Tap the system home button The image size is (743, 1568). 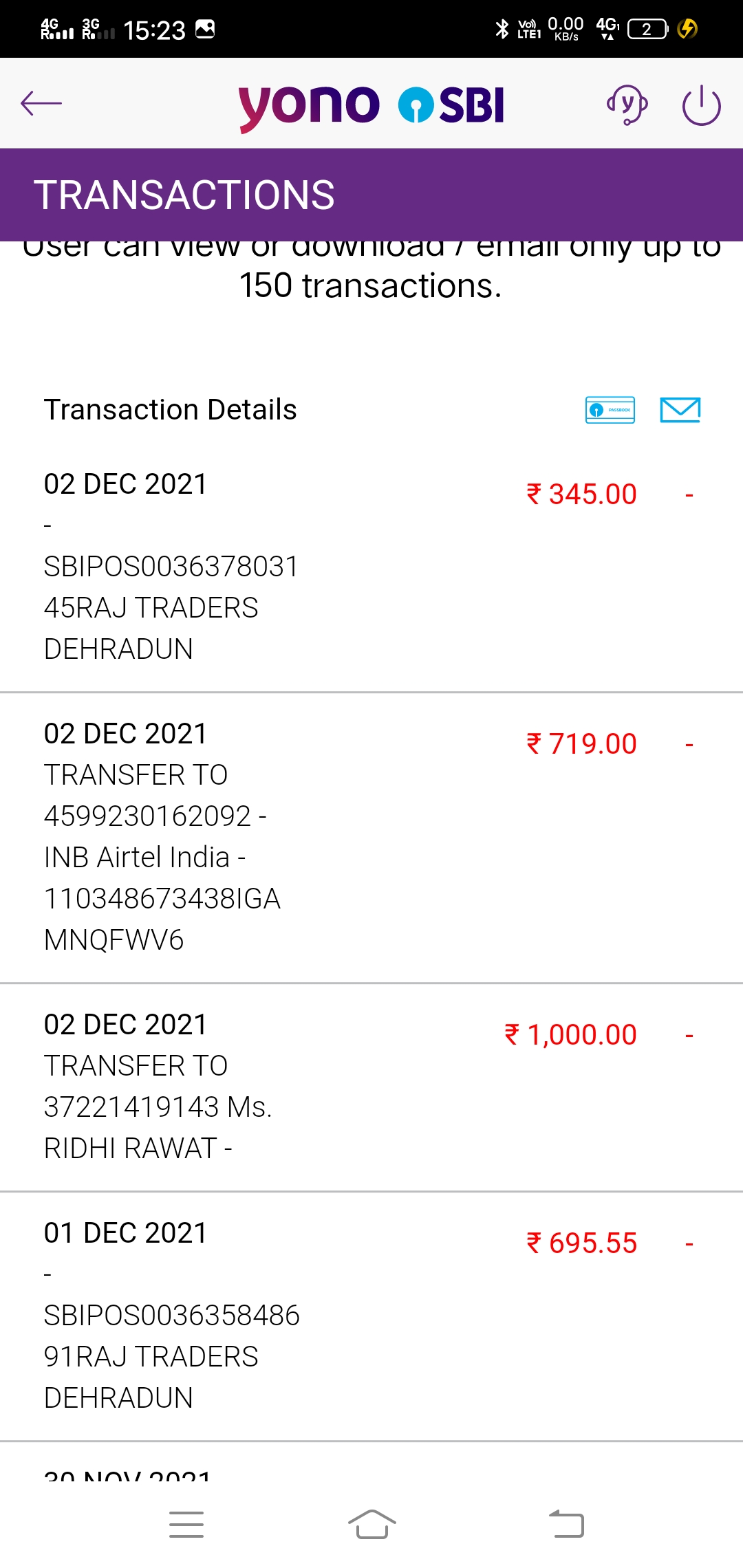[371, 1524]
